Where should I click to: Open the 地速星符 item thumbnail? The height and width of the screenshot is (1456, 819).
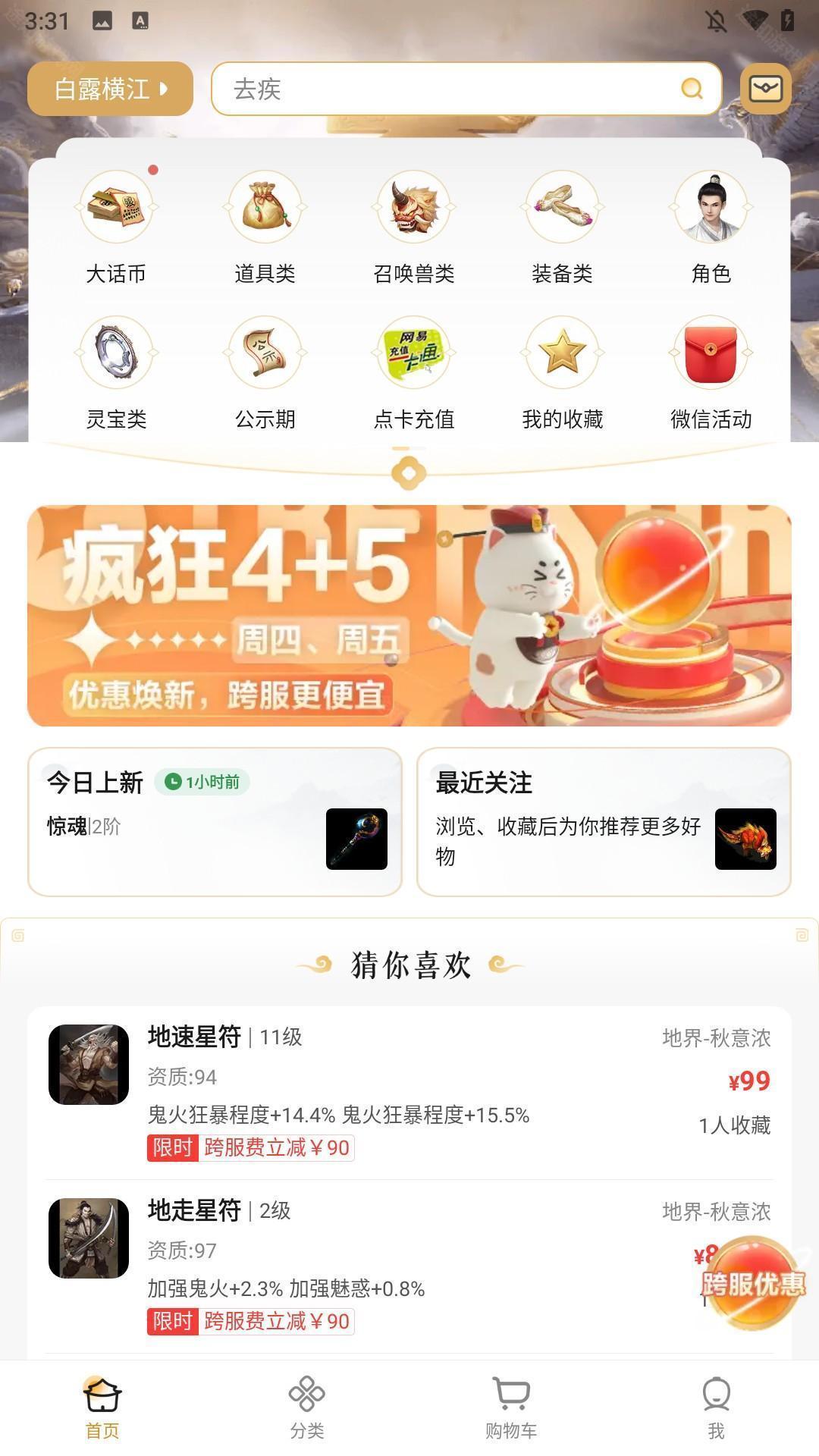click(x=87, y=1065)
